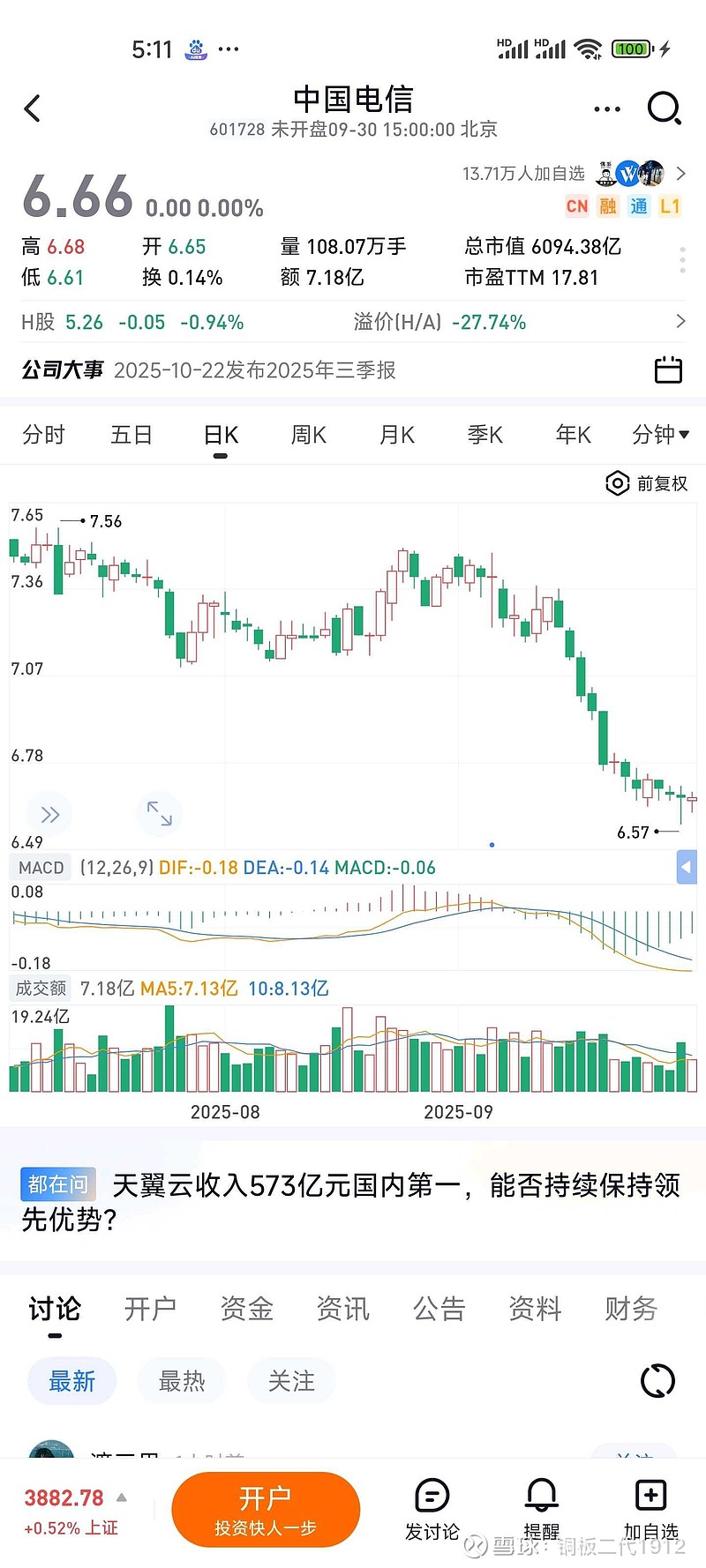The height and width of the screenshot is (1568, 706).
Task: Switch chart to 分时 view
Action: [43, 435]
